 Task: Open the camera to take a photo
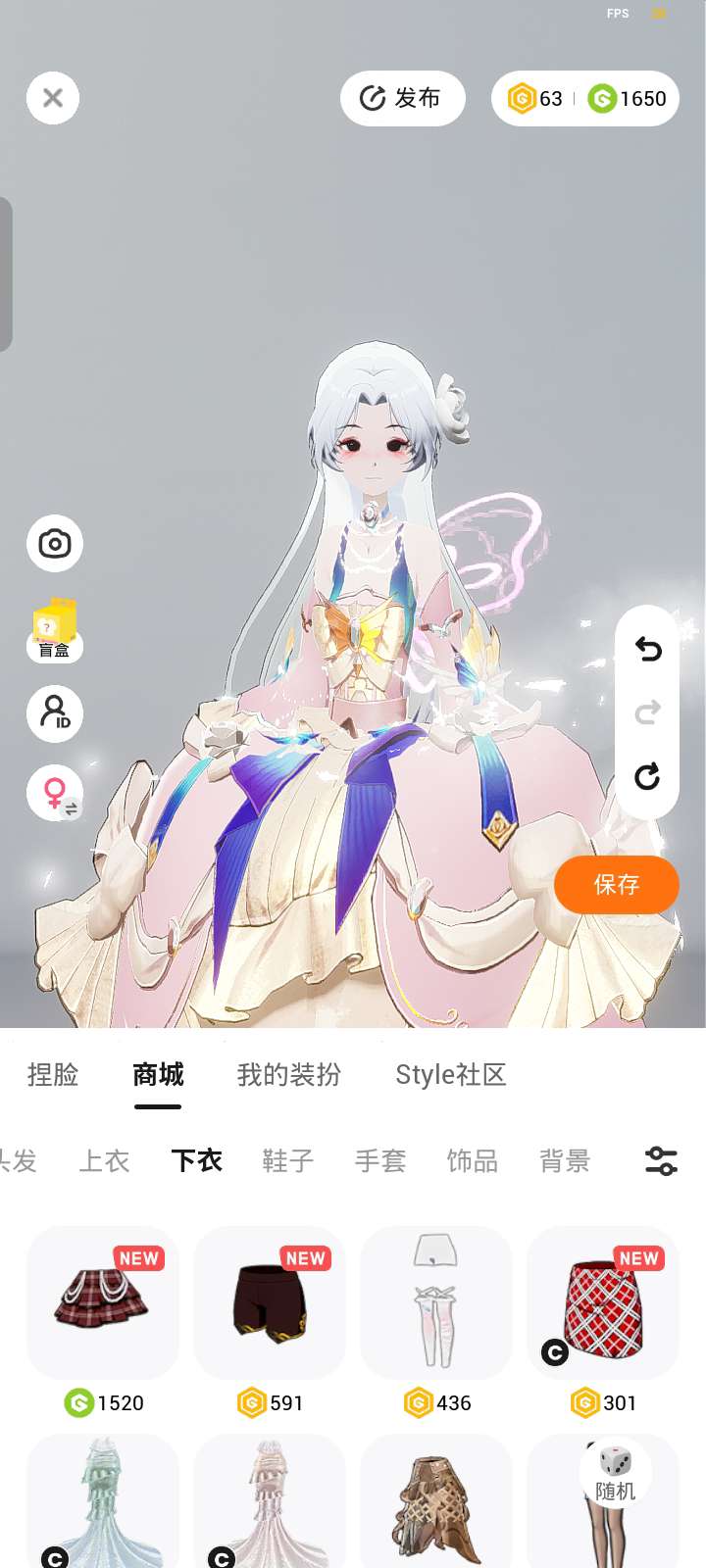coord(55,544)
